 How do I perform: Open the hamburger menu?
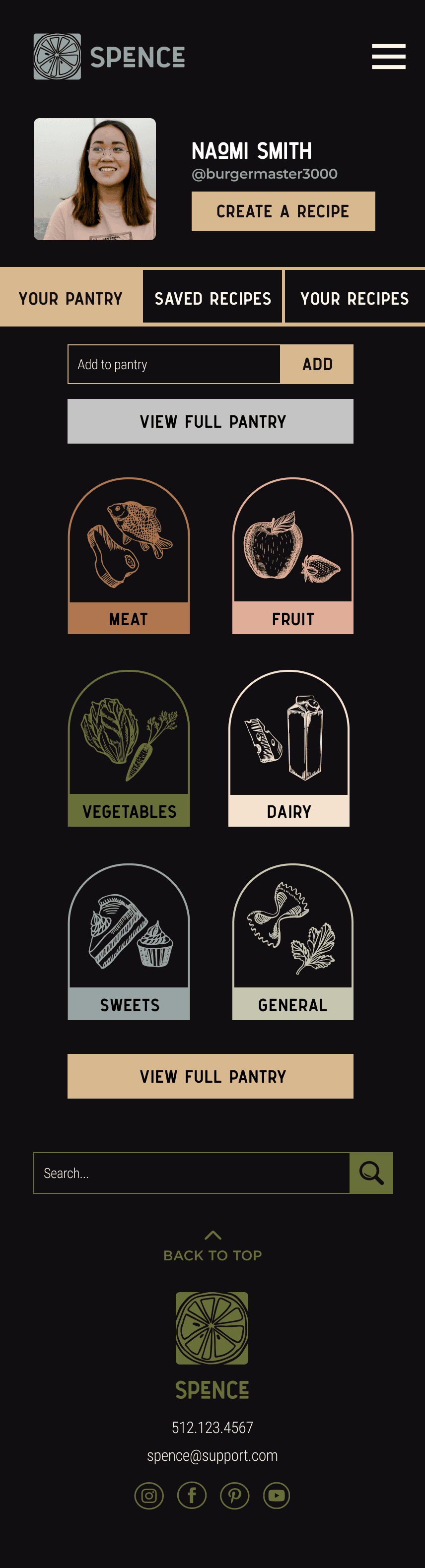(388, 57)
